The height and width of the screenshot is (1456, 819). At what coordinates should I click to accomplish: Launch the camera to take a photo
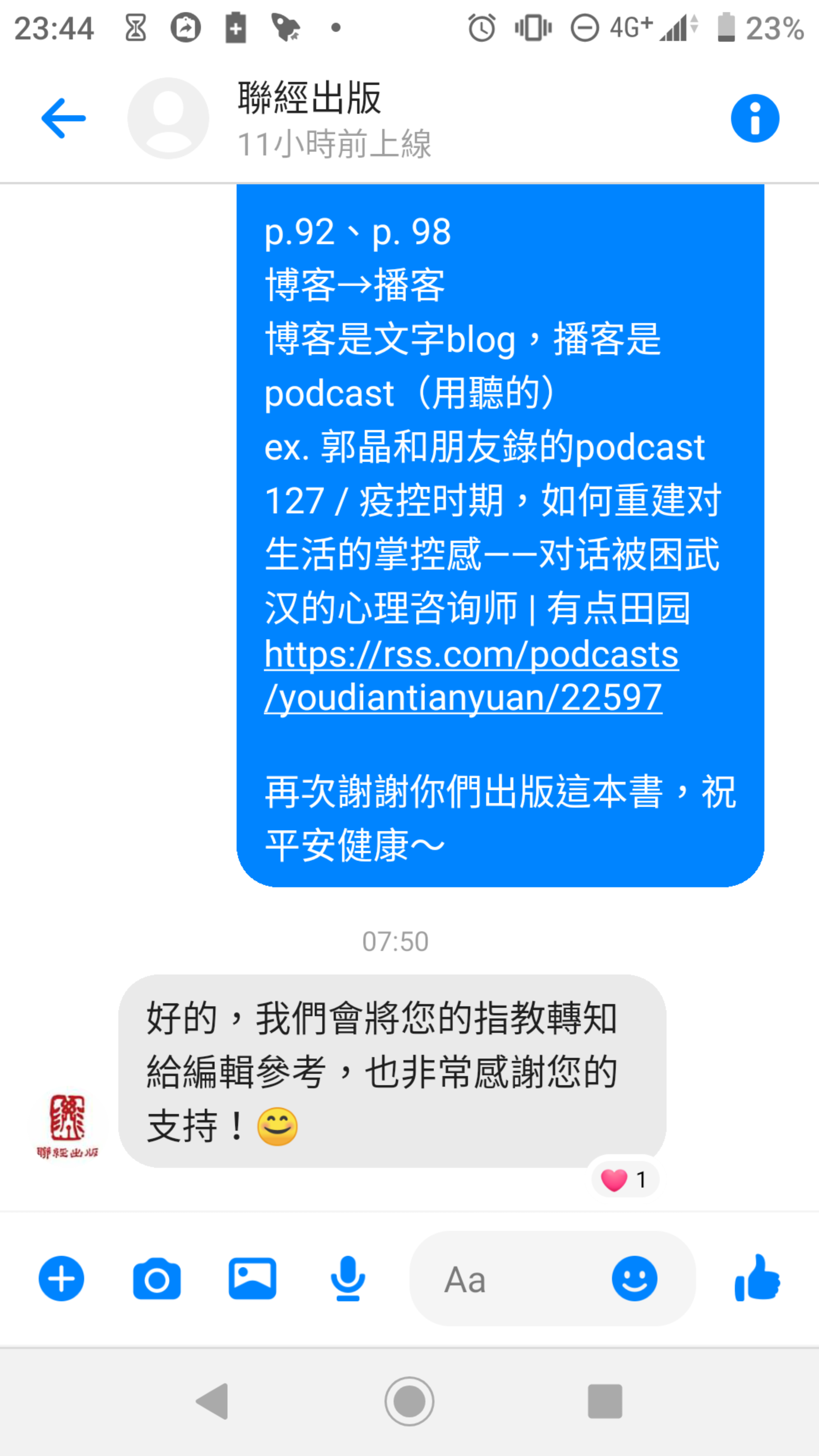click(x=157, y=1278)
